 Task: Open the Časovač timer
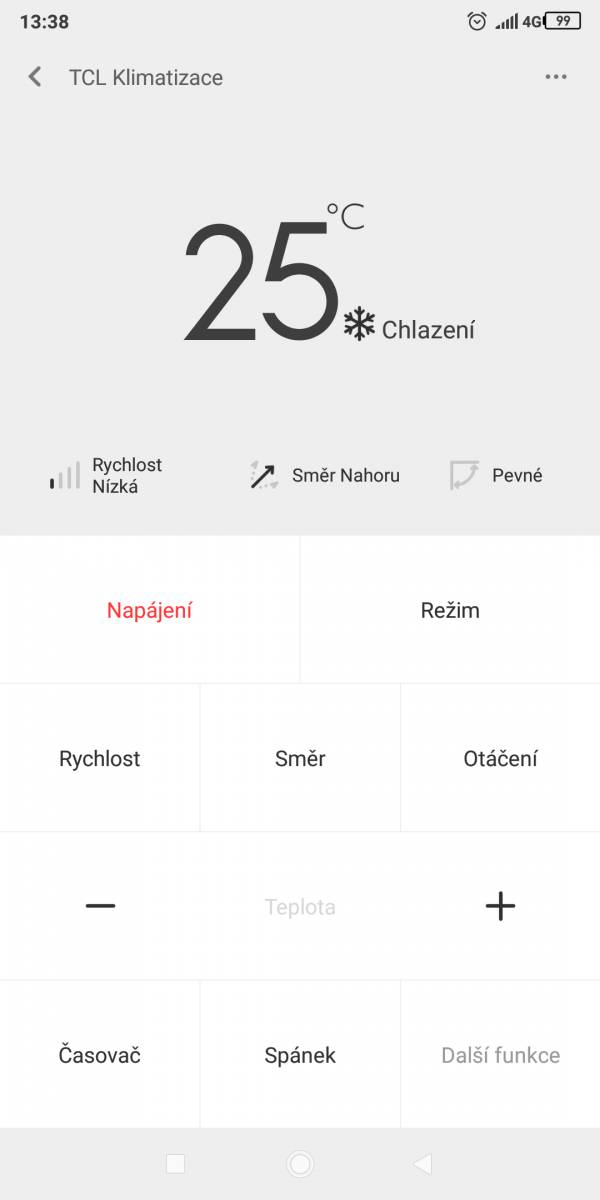point(100,1054)
